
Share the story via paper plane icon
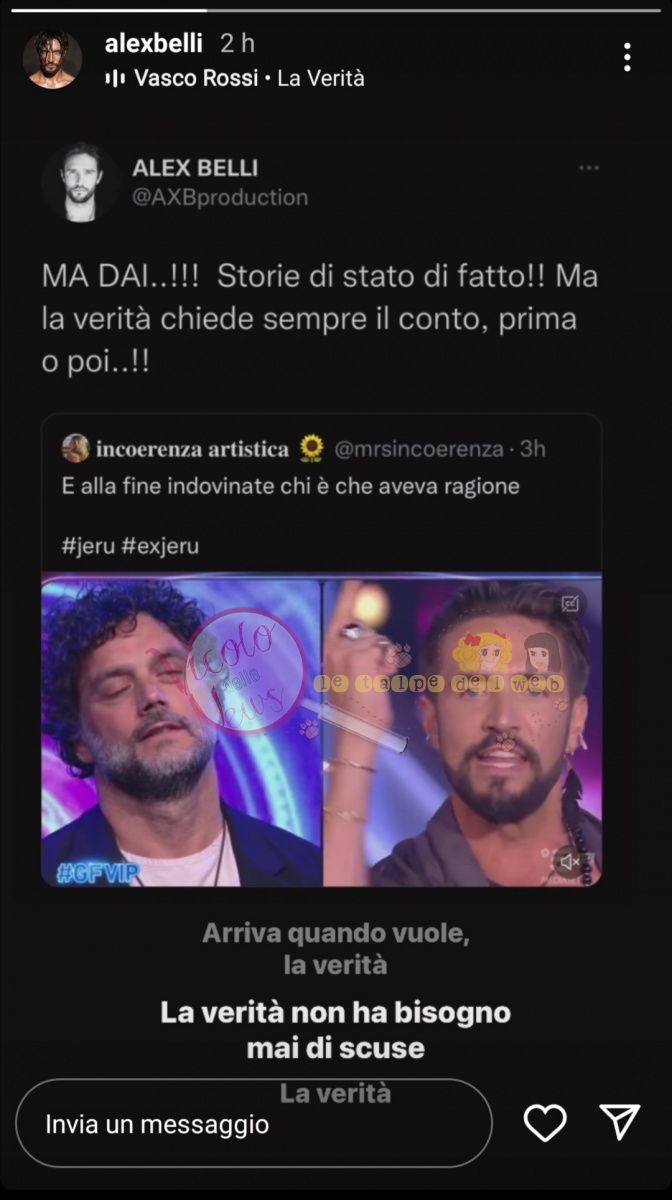[x=619, y=1122]
